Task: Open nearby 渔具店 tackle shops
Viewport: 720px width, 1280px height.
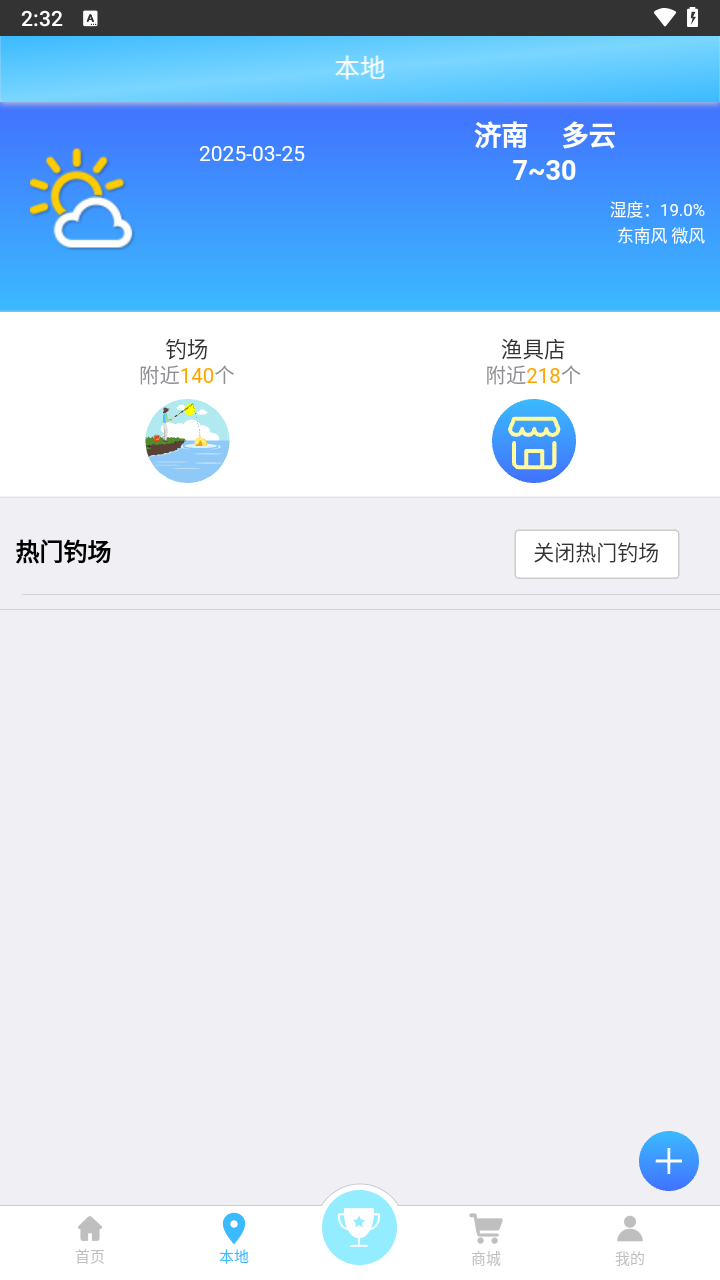Action: pyautogui.click(x=533, y=440)
